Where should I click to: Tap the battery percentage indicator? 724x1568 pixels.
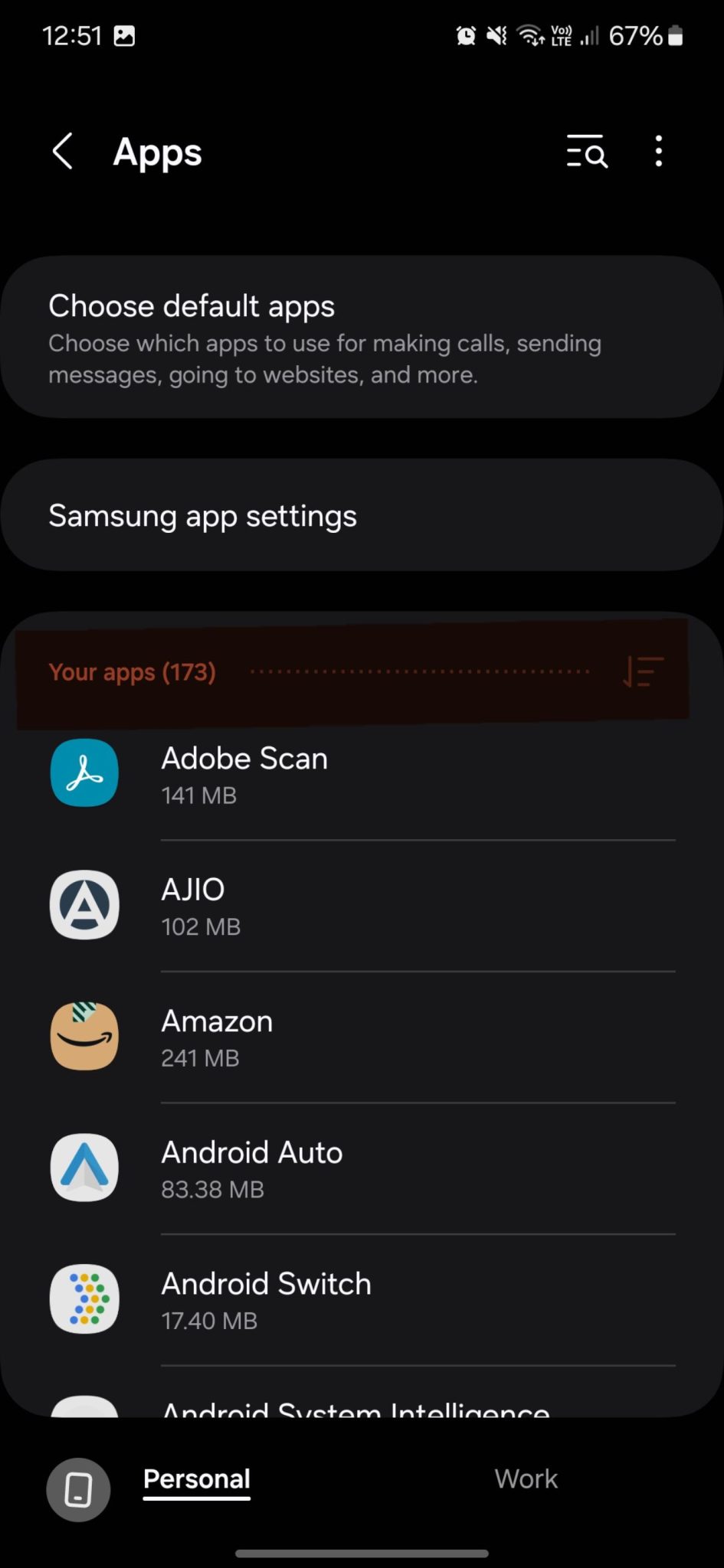[638, 35]
